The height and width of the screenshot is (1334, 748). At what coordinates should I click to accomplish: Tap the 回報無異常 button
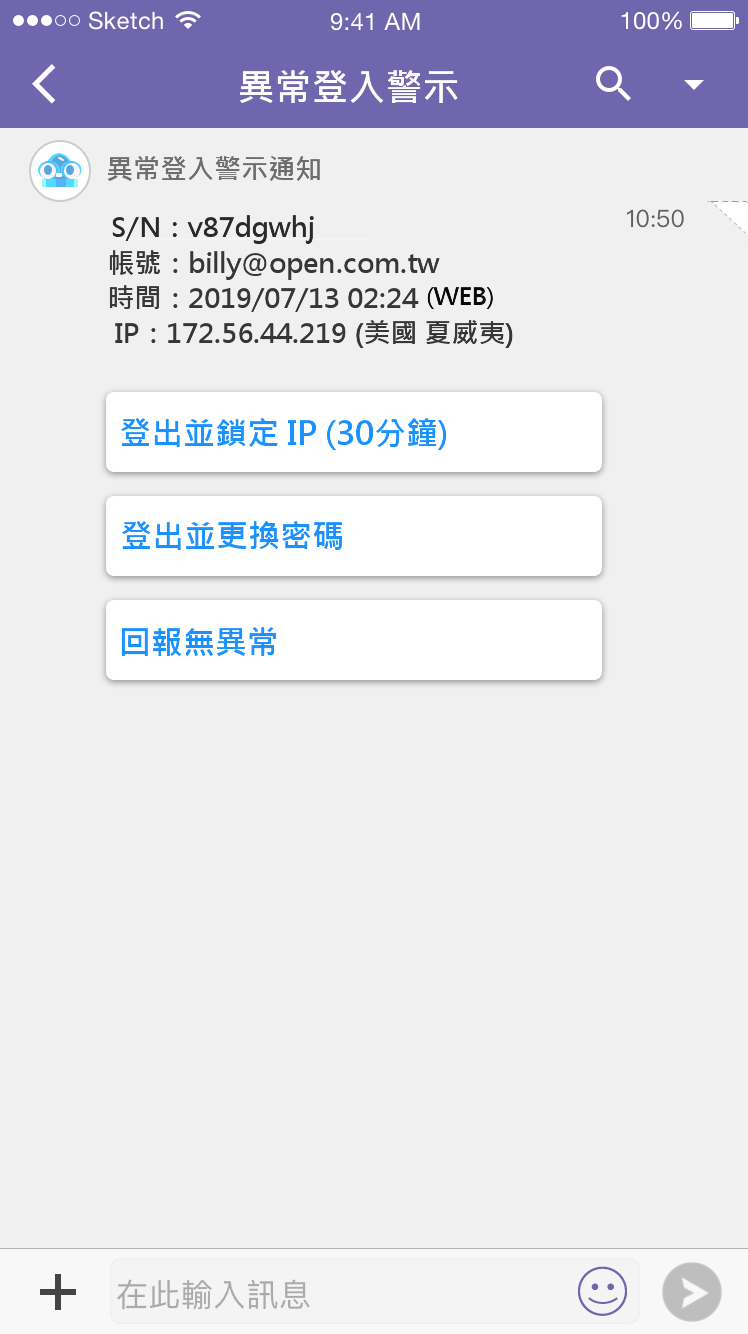pos(353,639)
